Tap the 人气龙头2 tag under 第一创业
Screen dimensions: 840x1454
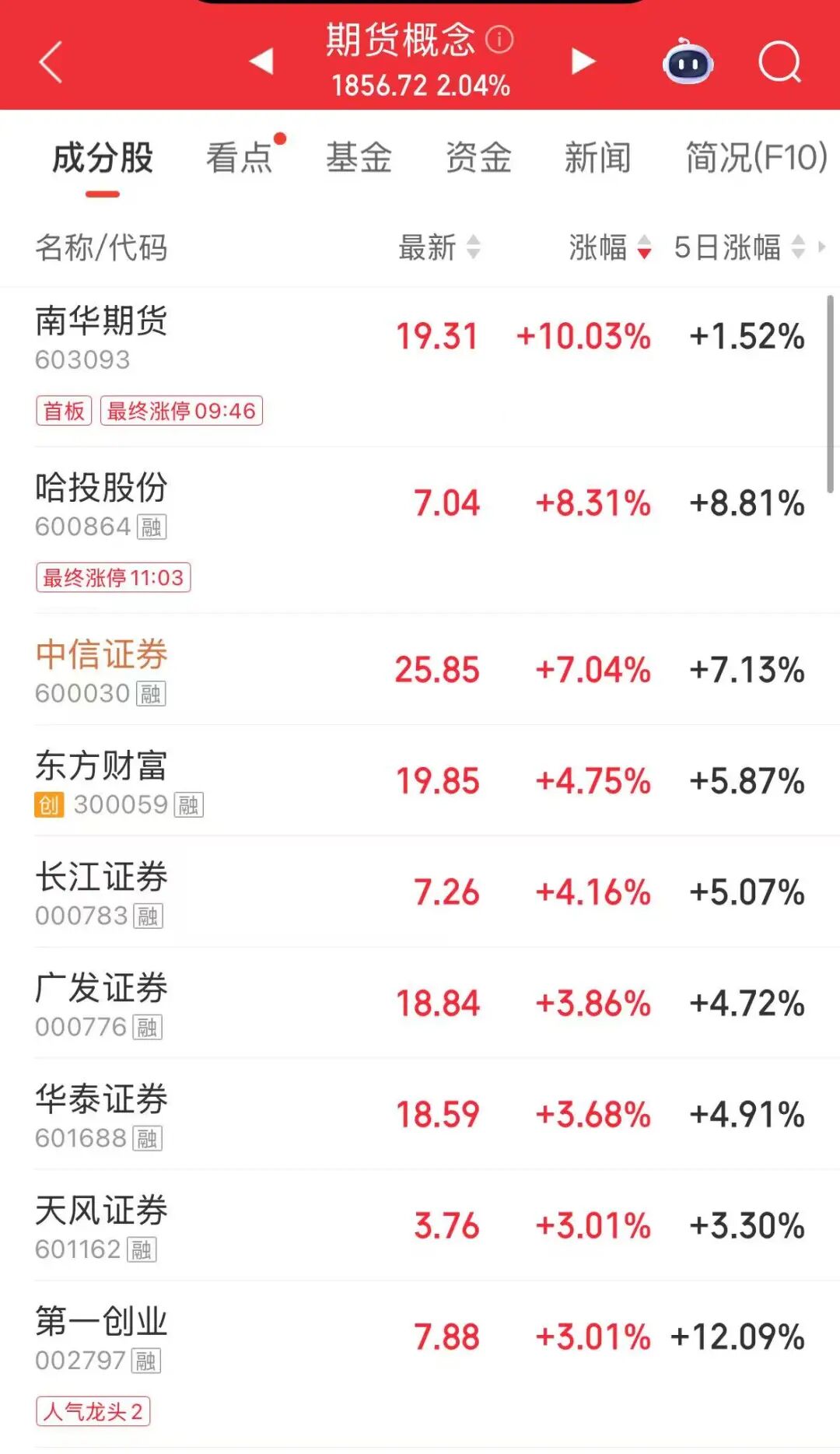[93, 1412]
